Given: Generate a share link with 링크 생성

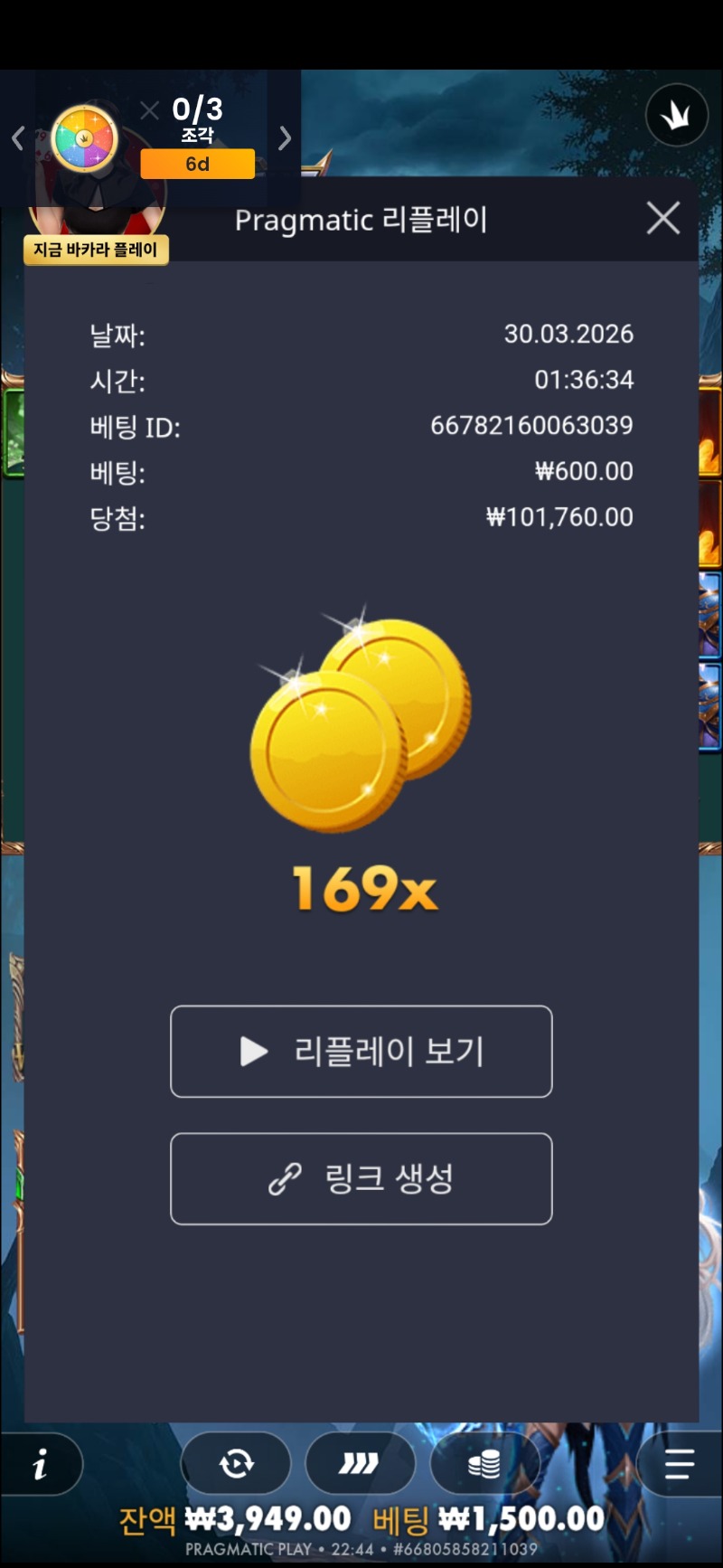Looking at the screenshot, I should 361,1178.
